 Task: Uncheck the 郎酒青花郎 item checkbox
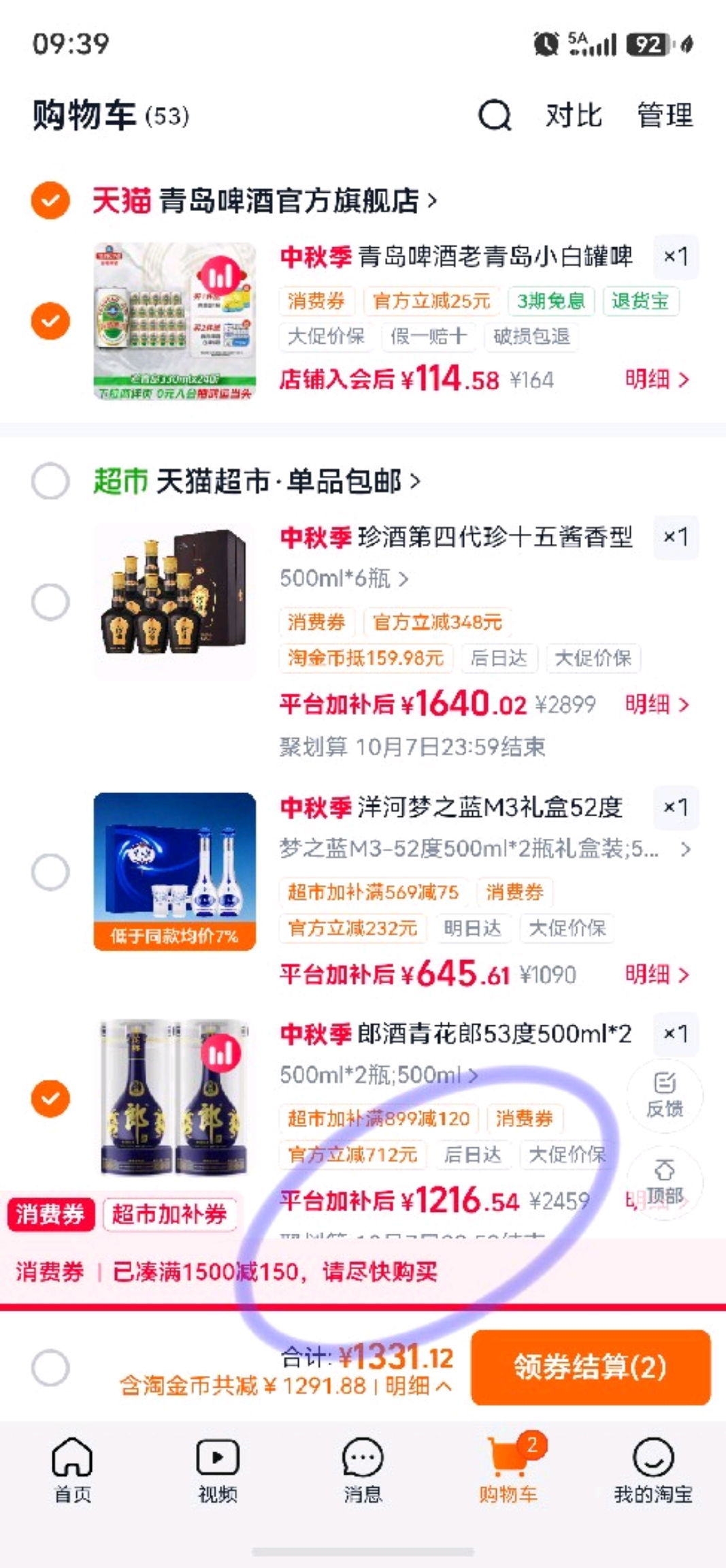click(x=50, y=1098)
